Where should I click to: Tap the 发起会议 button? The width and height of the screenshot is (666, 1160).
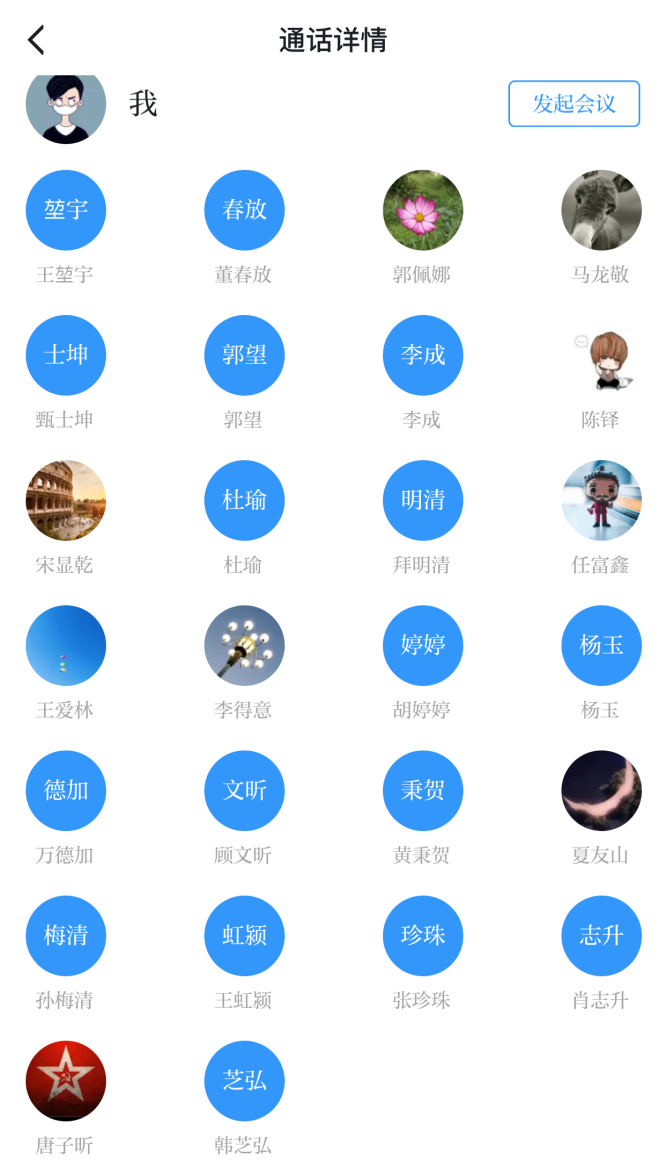573,104
